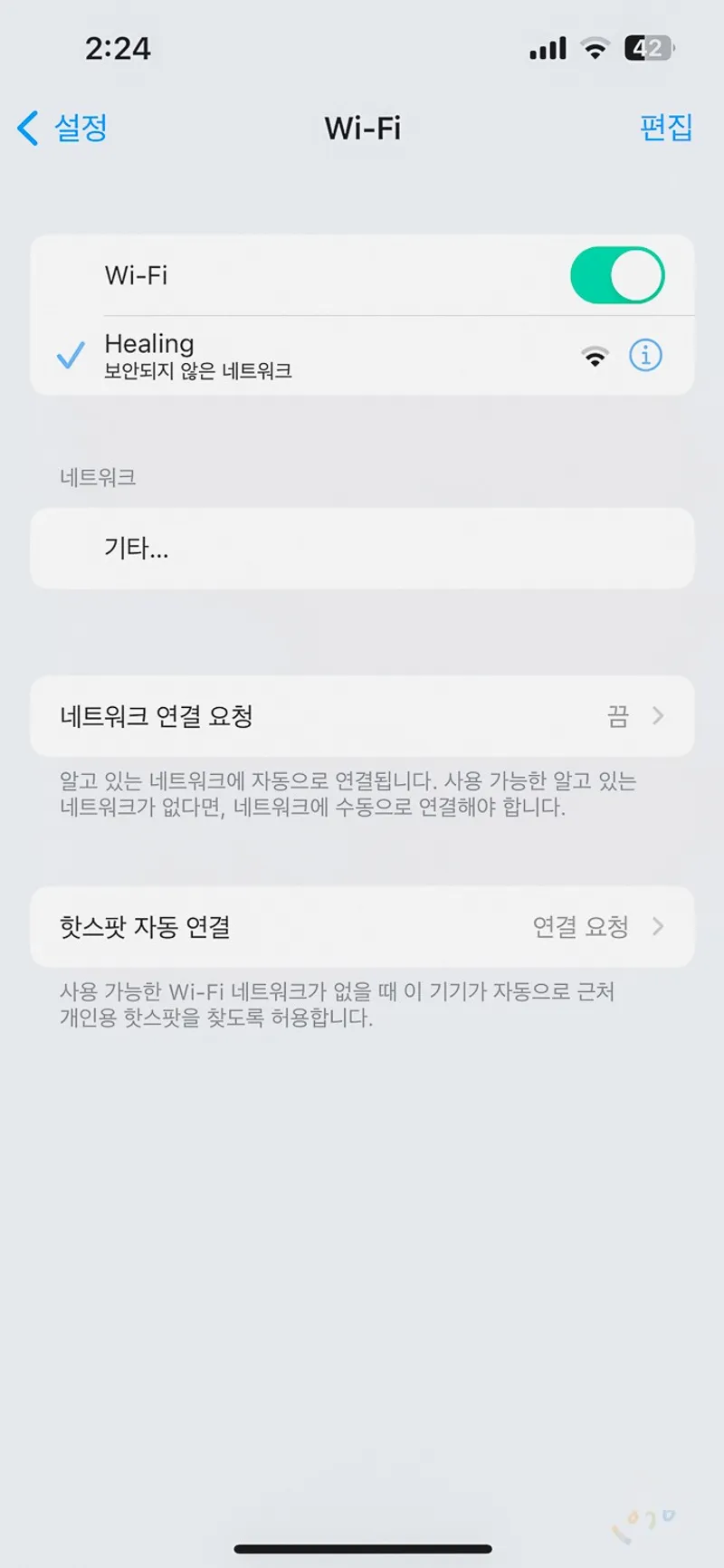The width and height of the screenshot is (724, 1568).
Task: Go back to 설정
Action: [62, 128]
